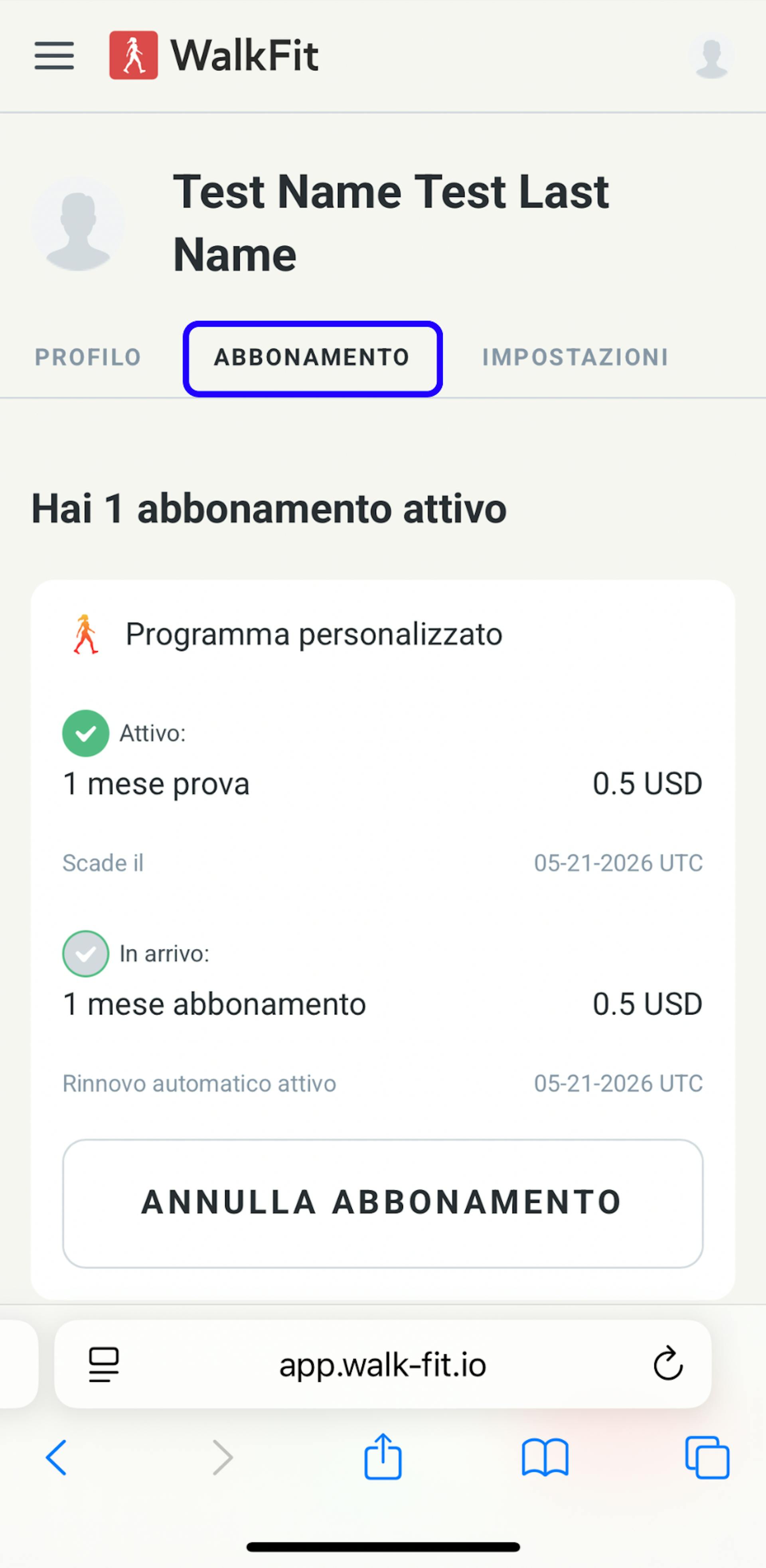
Task: Go back to the previous page
Action: [x=56, y=1457]
